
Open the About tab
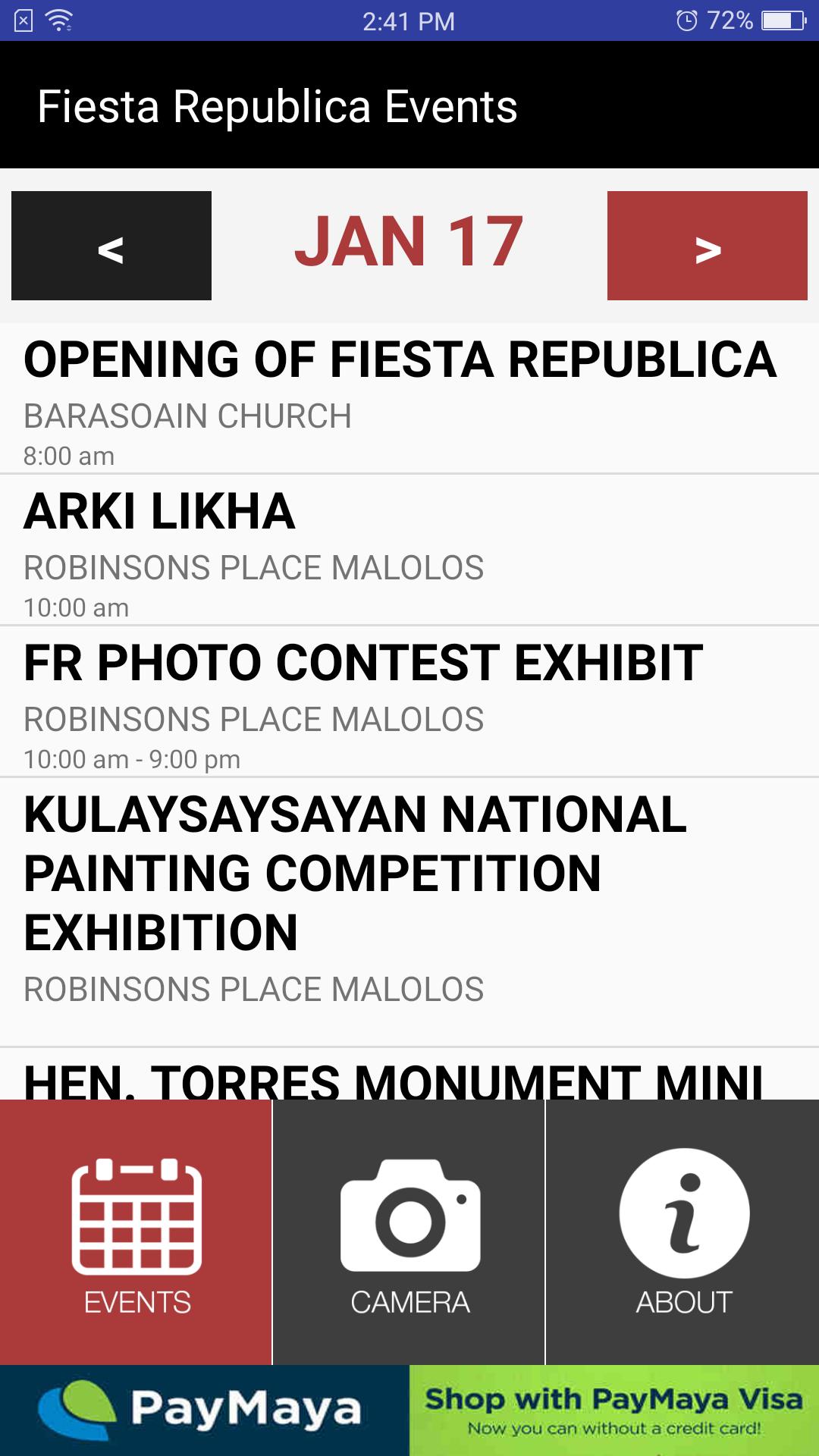(x=683, y=1232)
